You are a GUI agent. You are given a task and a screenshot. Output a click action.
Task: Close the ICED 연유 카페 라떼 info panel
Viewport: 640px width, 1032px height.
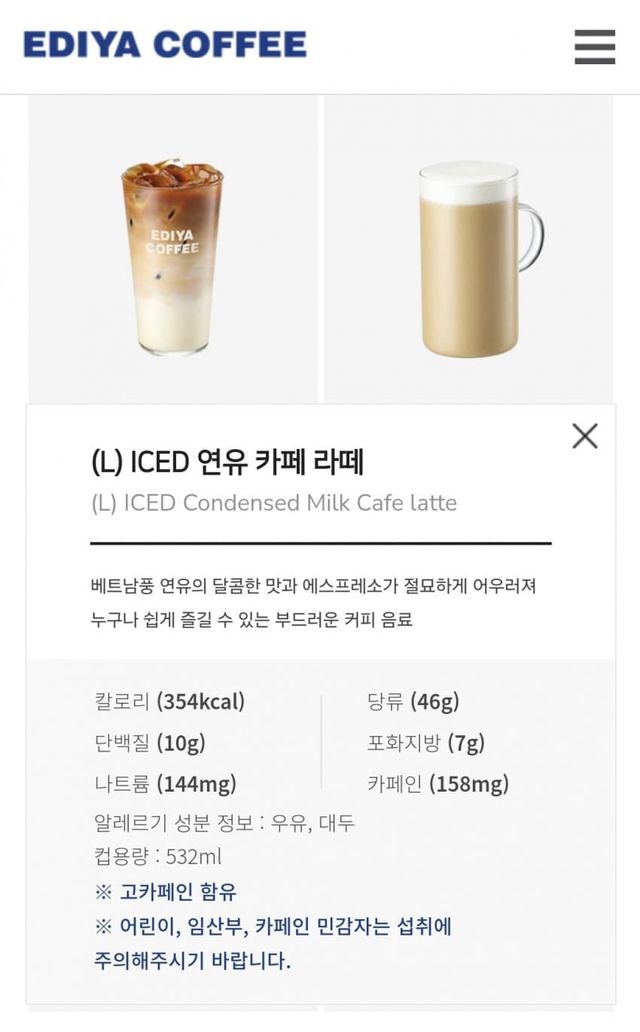tap(584, 436)
